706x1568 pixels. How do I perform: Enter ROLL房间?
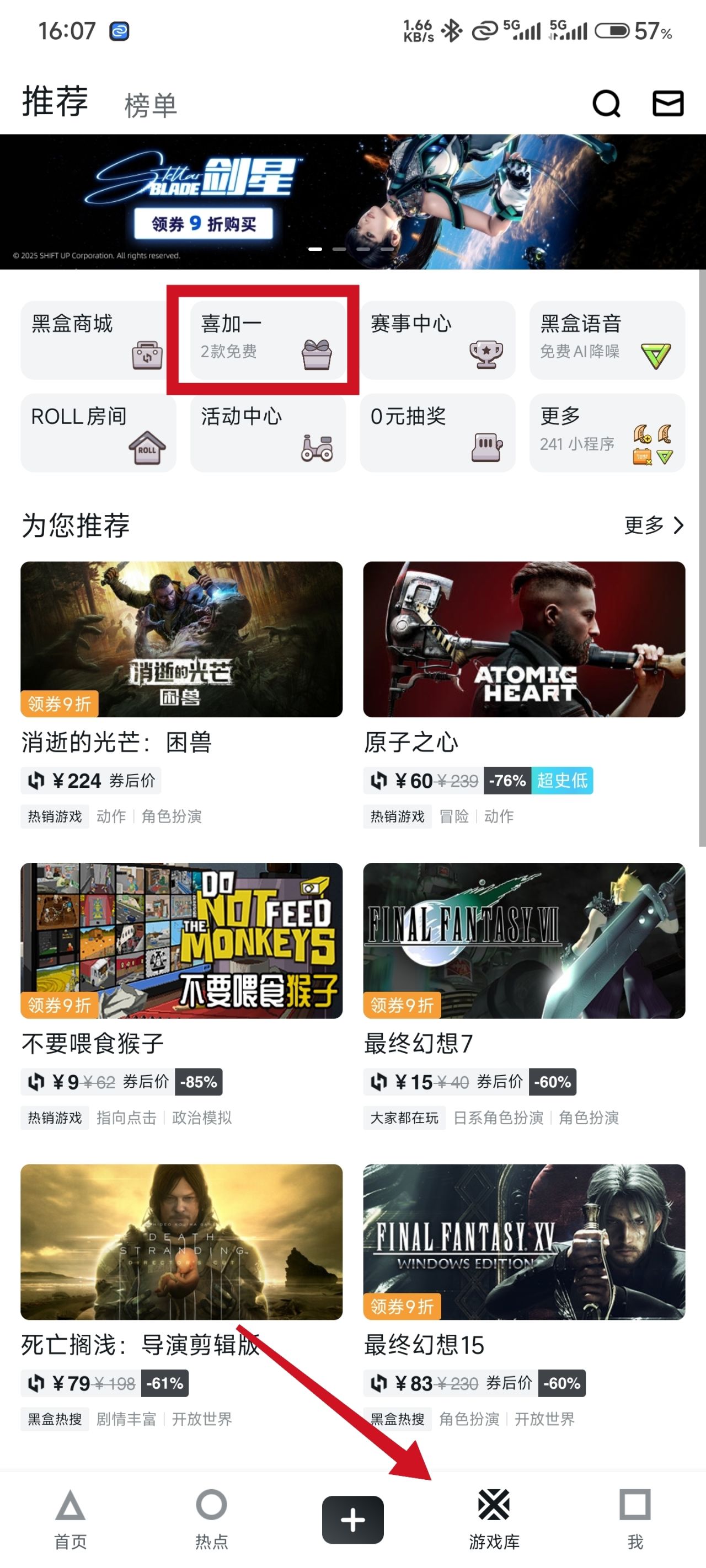[x=98, y=432]
